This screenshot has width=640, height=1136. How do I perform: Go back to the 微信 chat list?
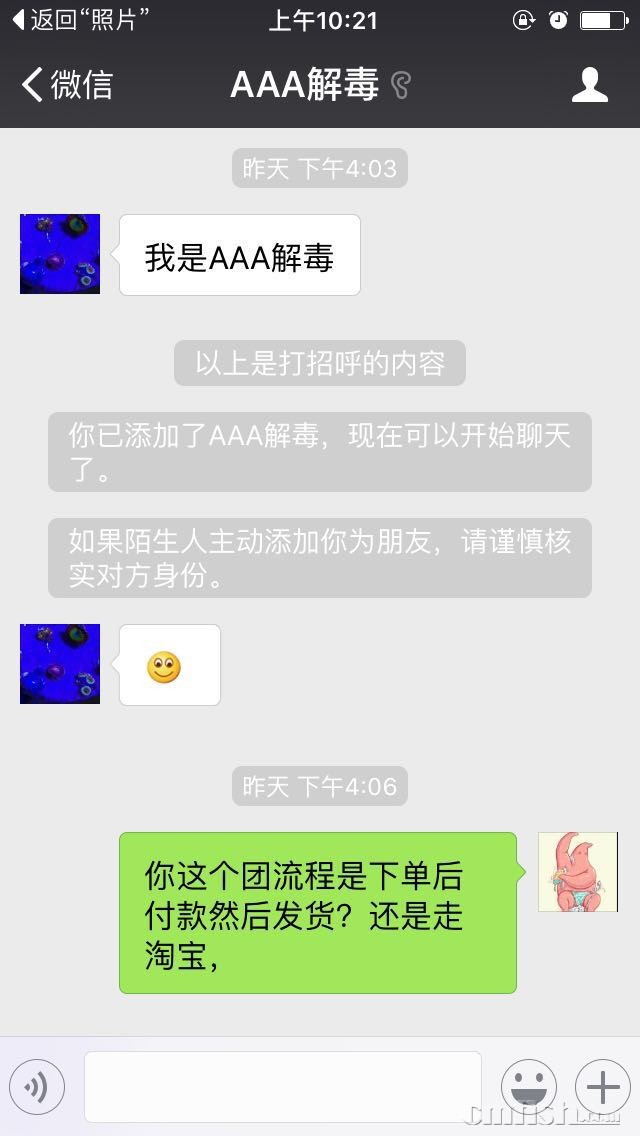click(x=67, y=85)
